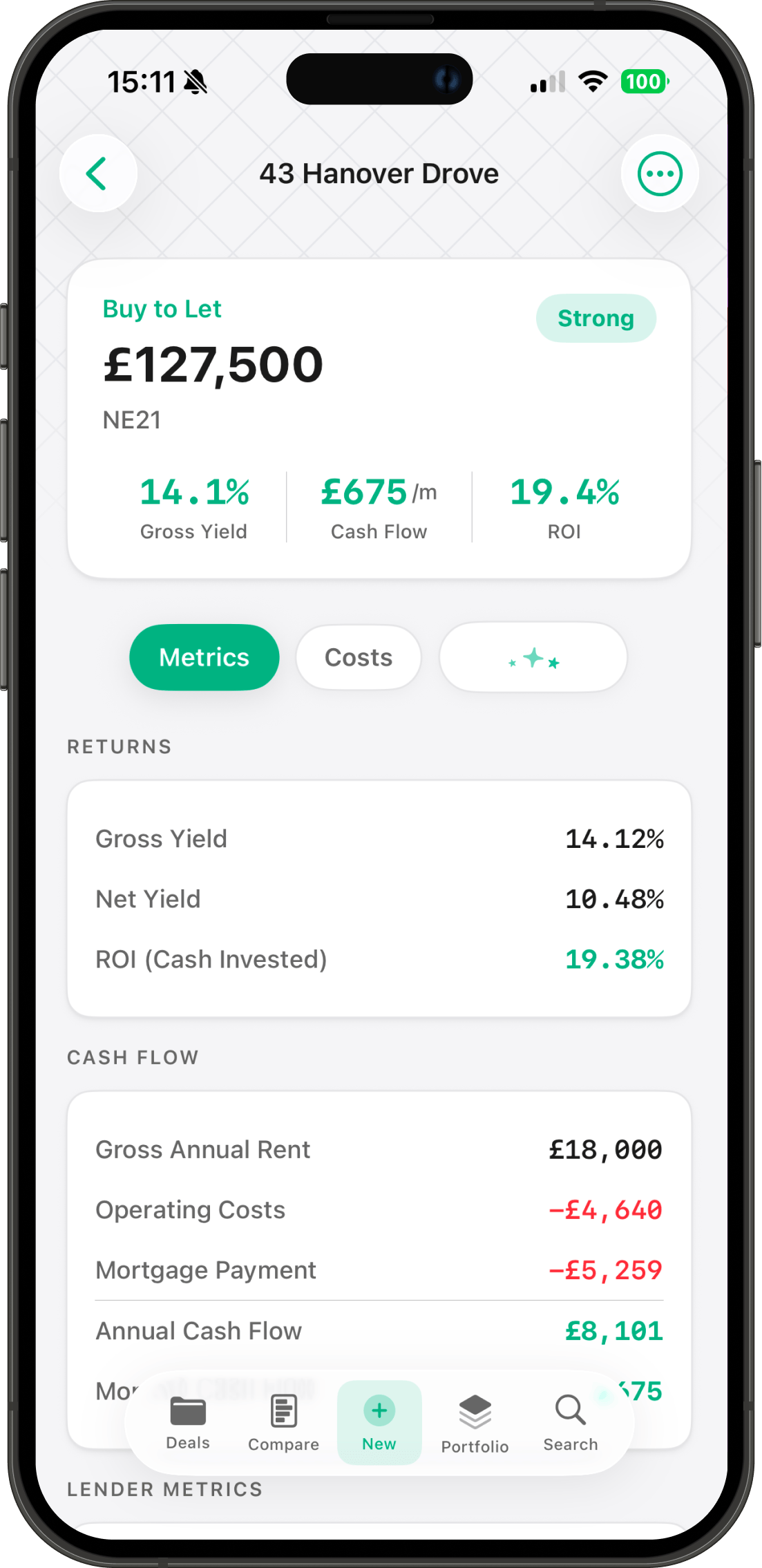Expand the RETURNS section

(119, 746)
